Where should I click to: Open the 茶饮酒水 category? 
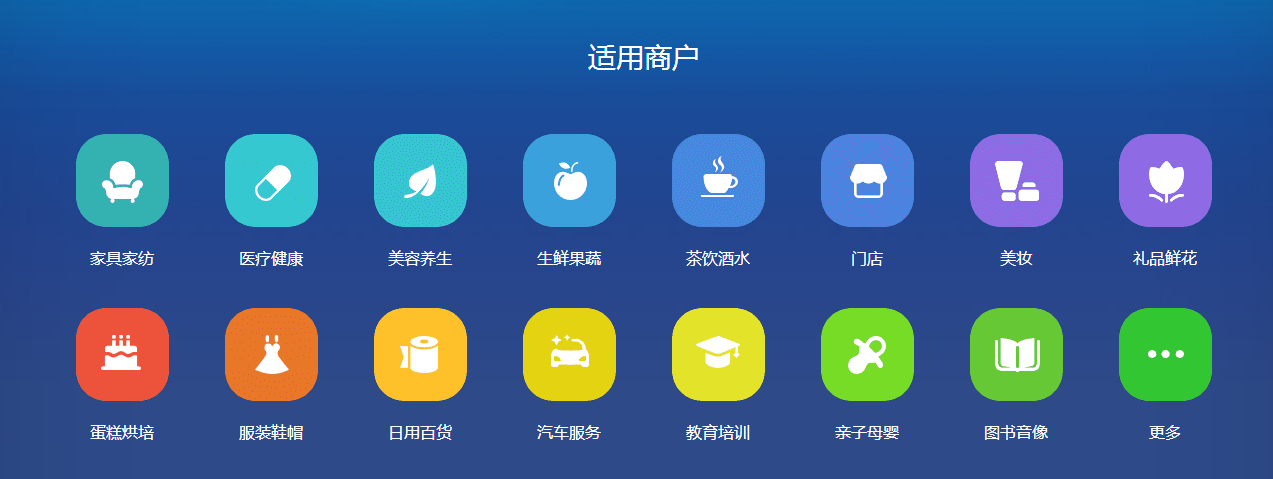tap(718, 181)
